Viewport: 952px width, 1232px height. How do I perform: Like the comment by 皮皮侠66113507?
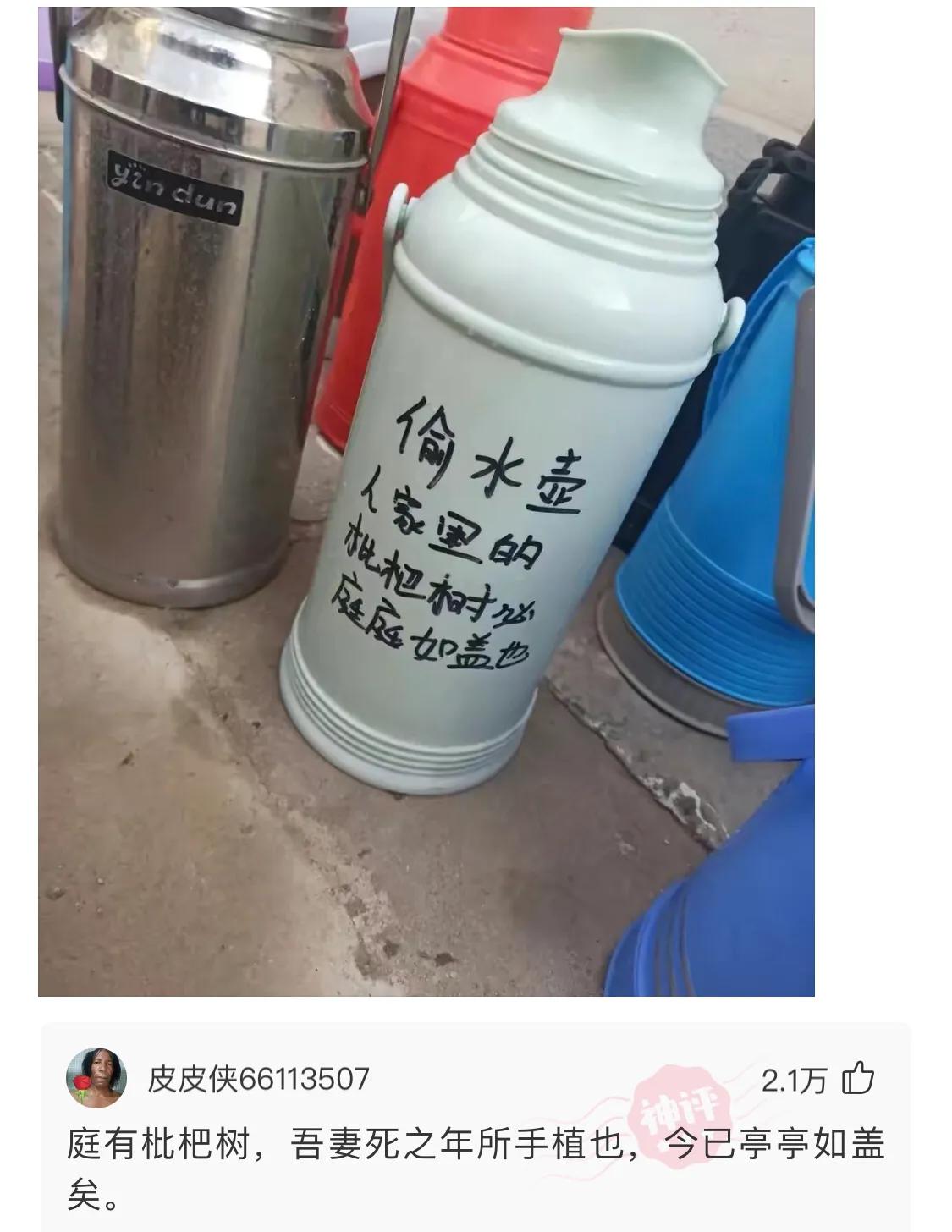[x=858, y=1079]
